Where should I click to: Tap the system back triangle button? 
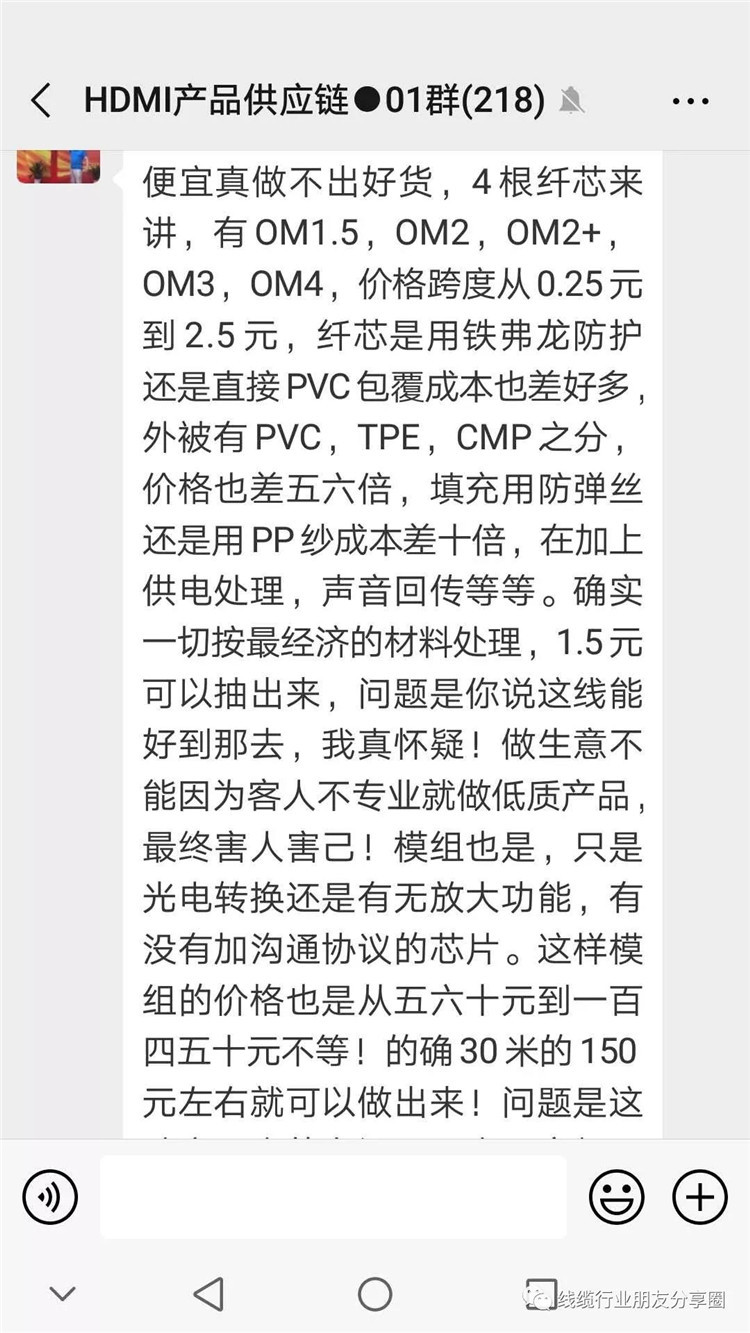point(208,1294)
